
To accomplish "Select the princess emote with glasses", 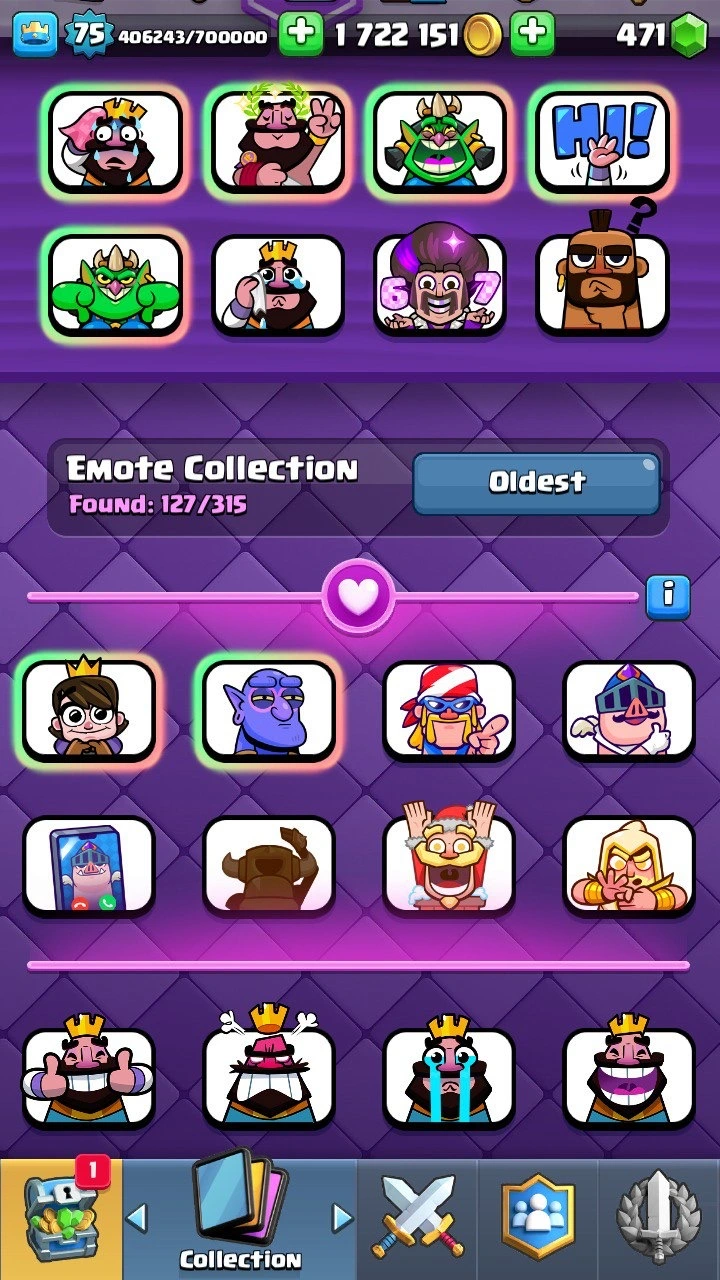I will (x=89, y=709).
